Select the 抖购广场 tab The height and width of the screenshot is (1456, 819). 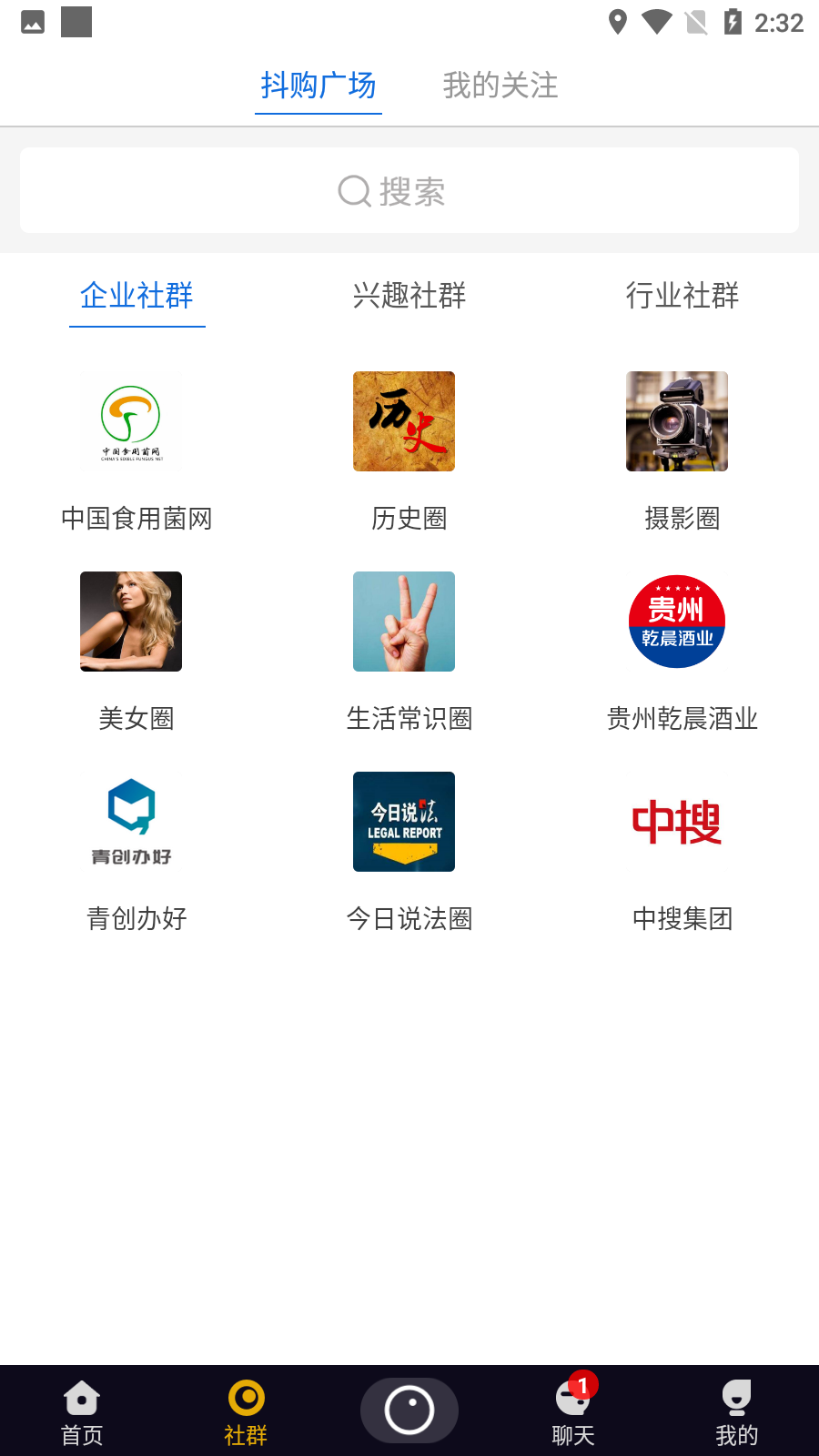coord(318,86)
